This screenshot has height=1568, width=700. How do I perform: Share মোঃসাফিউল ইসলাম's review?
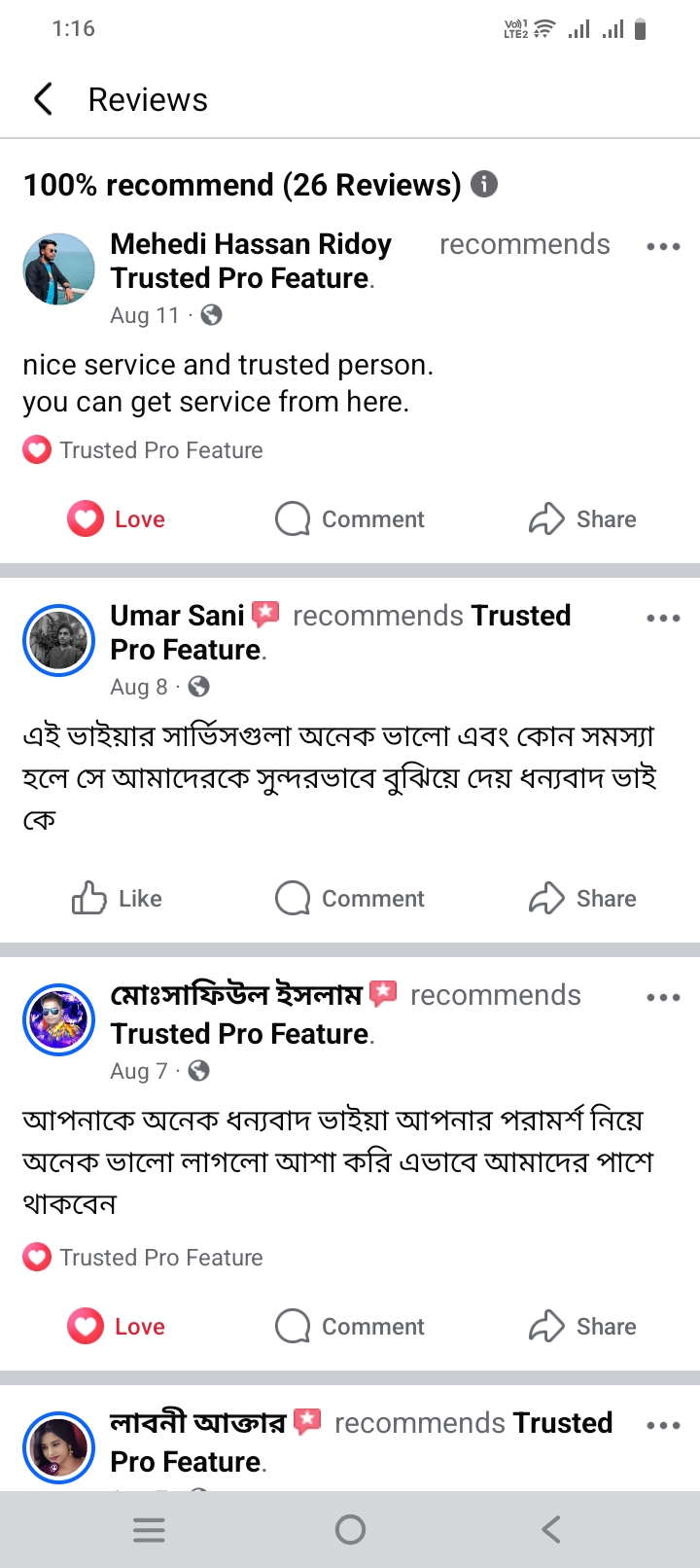(x=582, y=1327)
